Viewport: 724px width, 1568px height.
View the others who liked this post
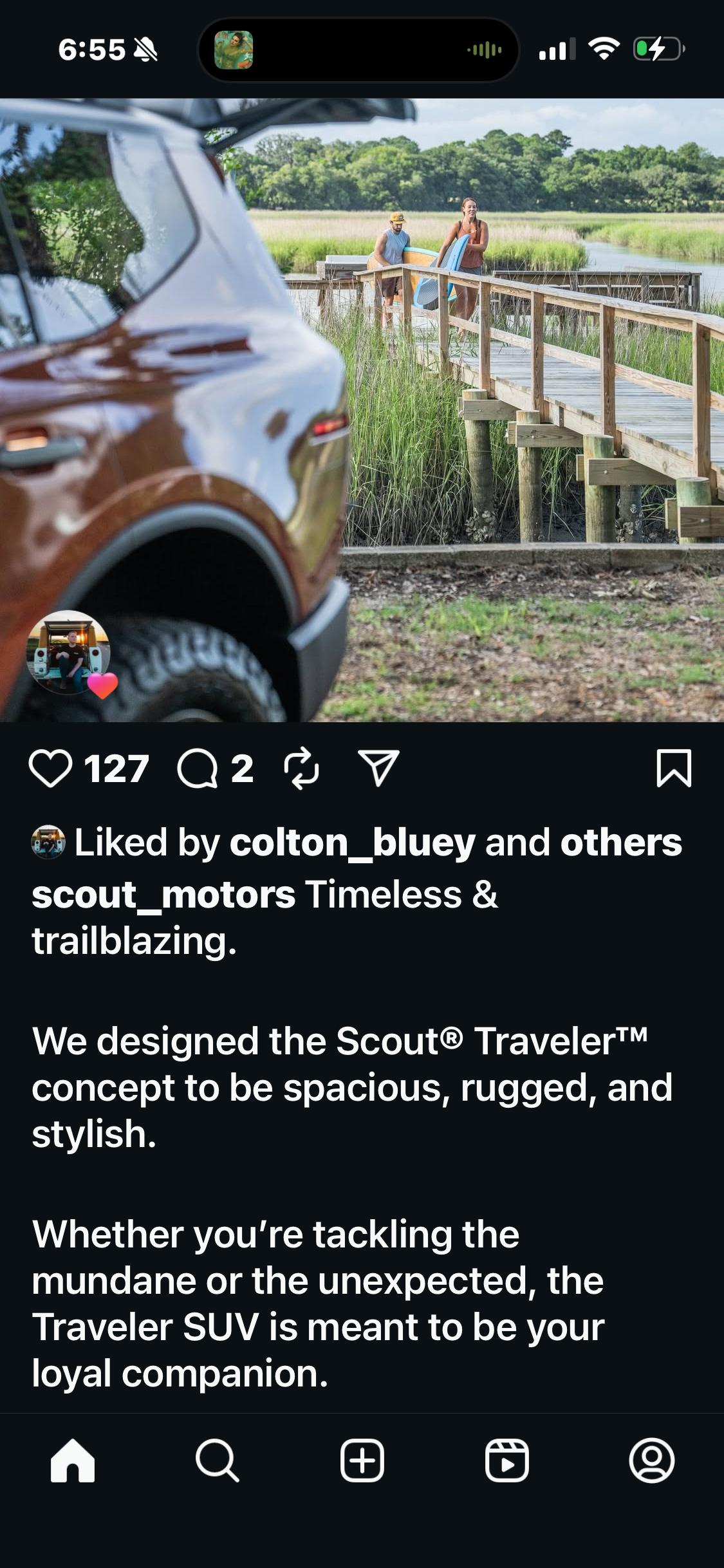(x=620, y=843)
